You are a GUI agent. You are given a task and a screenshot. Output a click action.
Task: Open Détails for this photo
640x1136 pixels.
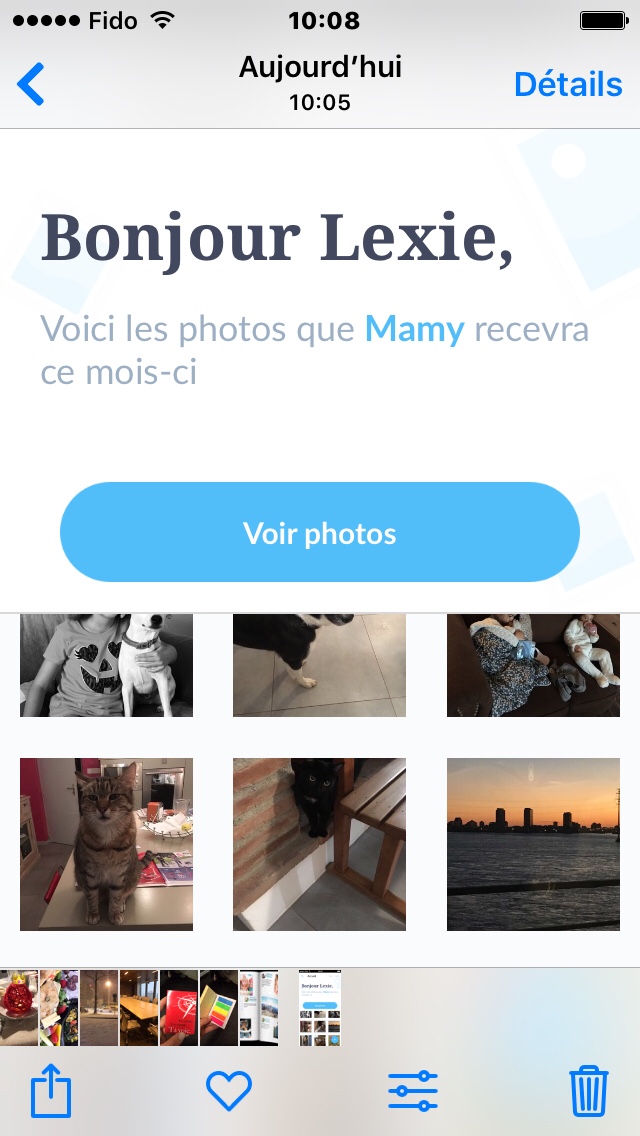tap(567, 84)
